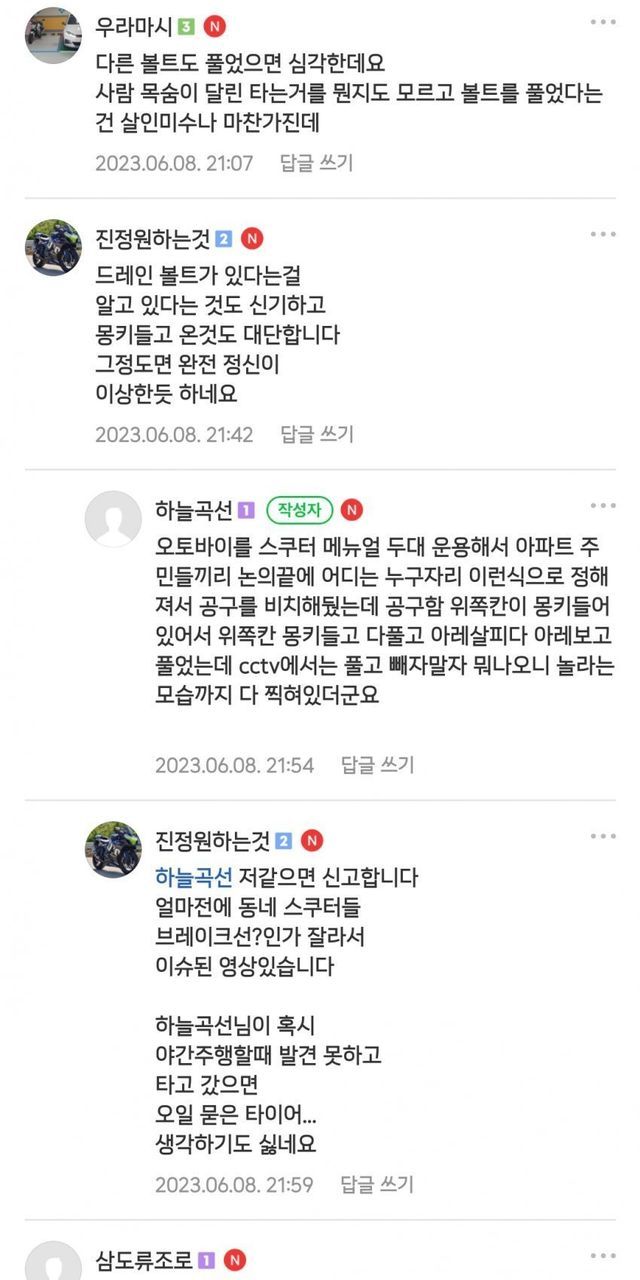Viewport: 640px width, 1280px height.
Task: Open more options for the 21:59 reply
Action: [602, 836]
